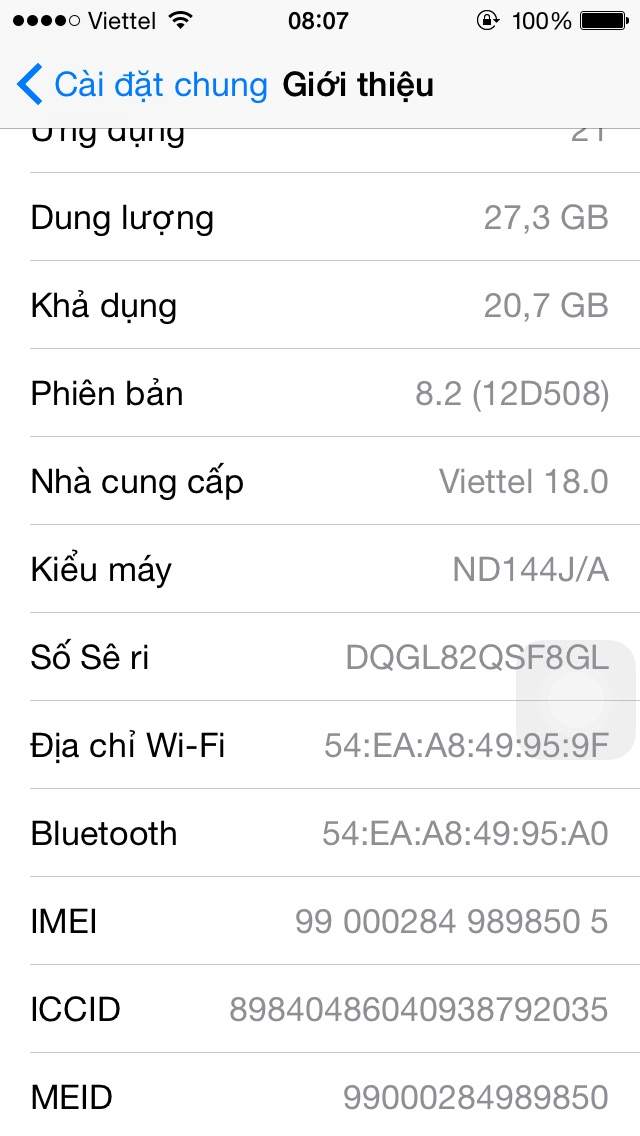This screenshot has height=1136, width=640.
Task: Go back to Cài đặt chung
Action: coord(143,84)
